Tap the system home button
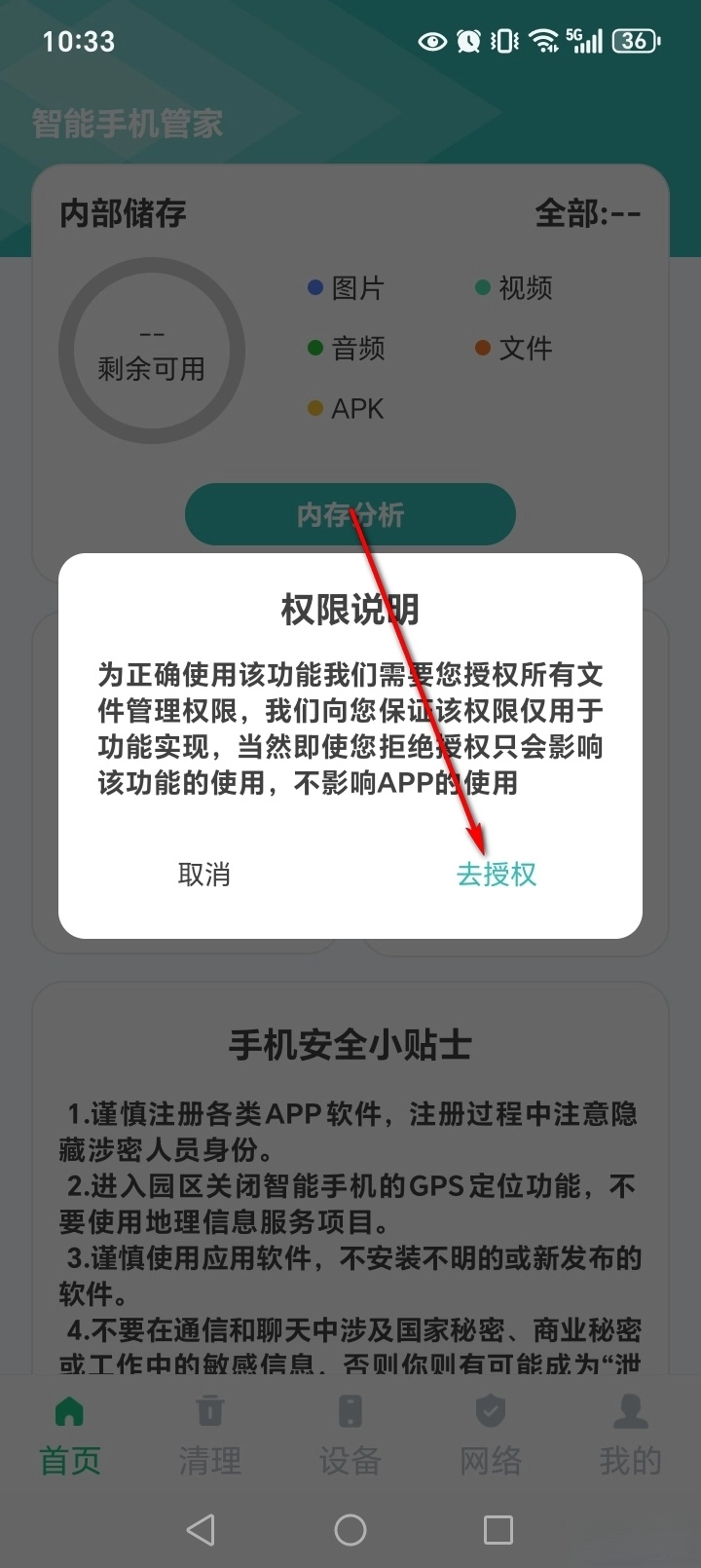This screenshot has height=1568, width=701. click(350, 1529)
